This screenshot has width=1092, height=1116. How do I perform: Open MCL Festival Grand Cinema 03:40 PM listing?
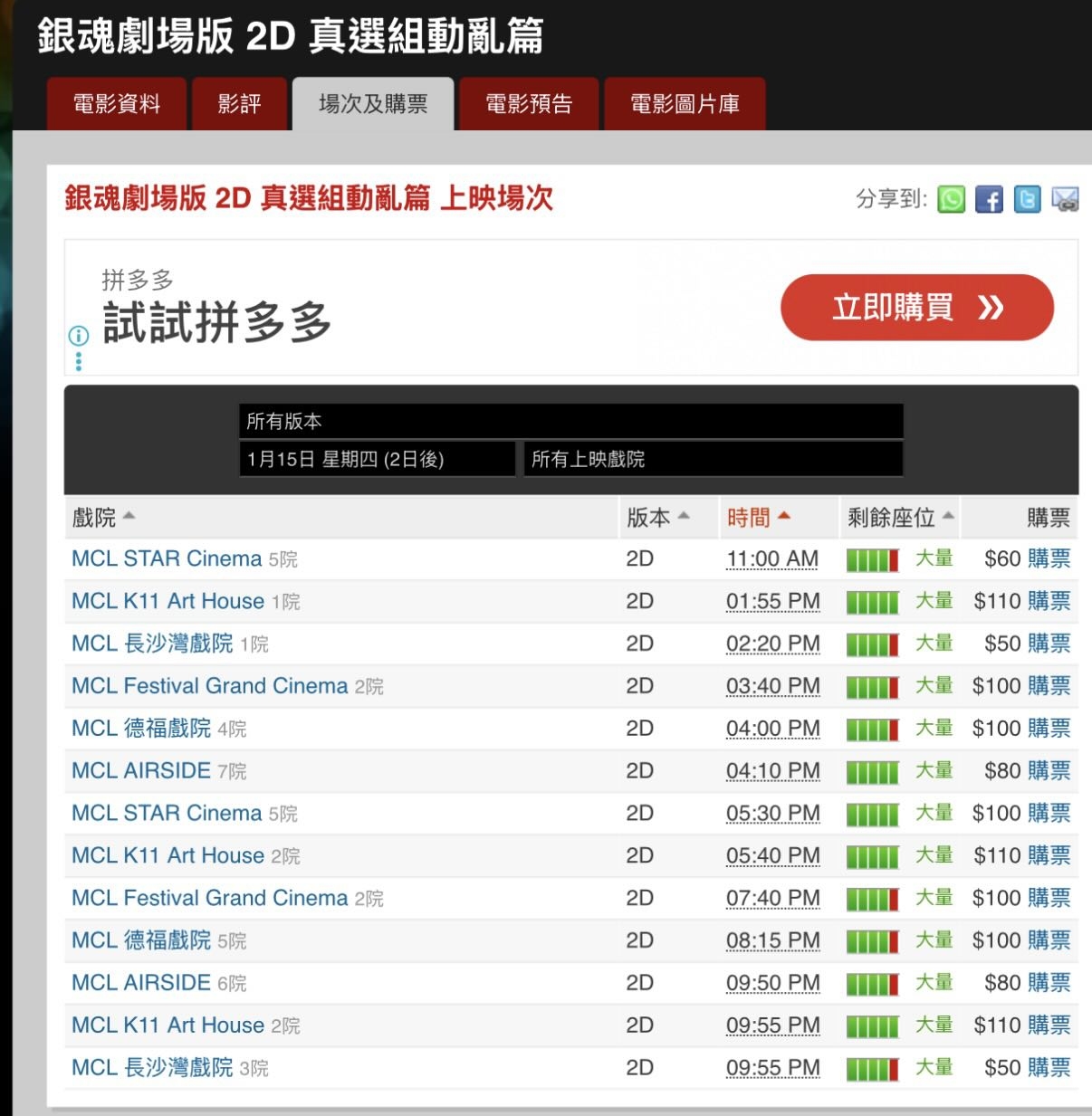pos(209,686)
